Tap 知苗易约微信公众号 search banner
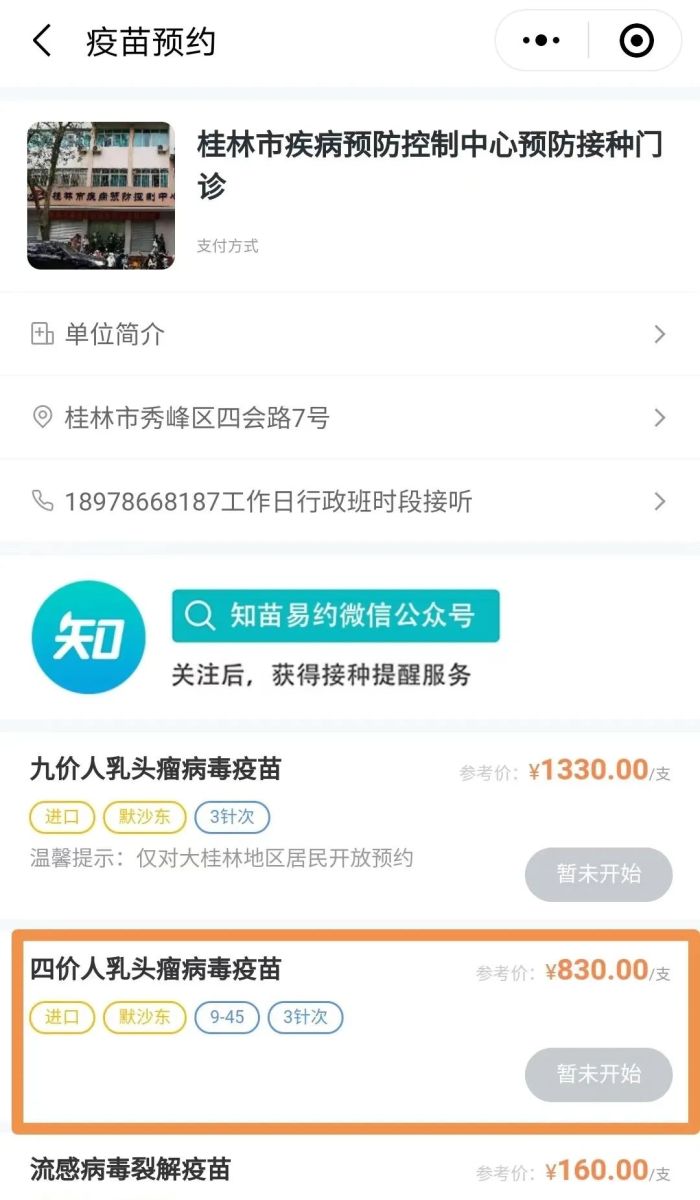 pyautogui.click(x=335, y=615)
